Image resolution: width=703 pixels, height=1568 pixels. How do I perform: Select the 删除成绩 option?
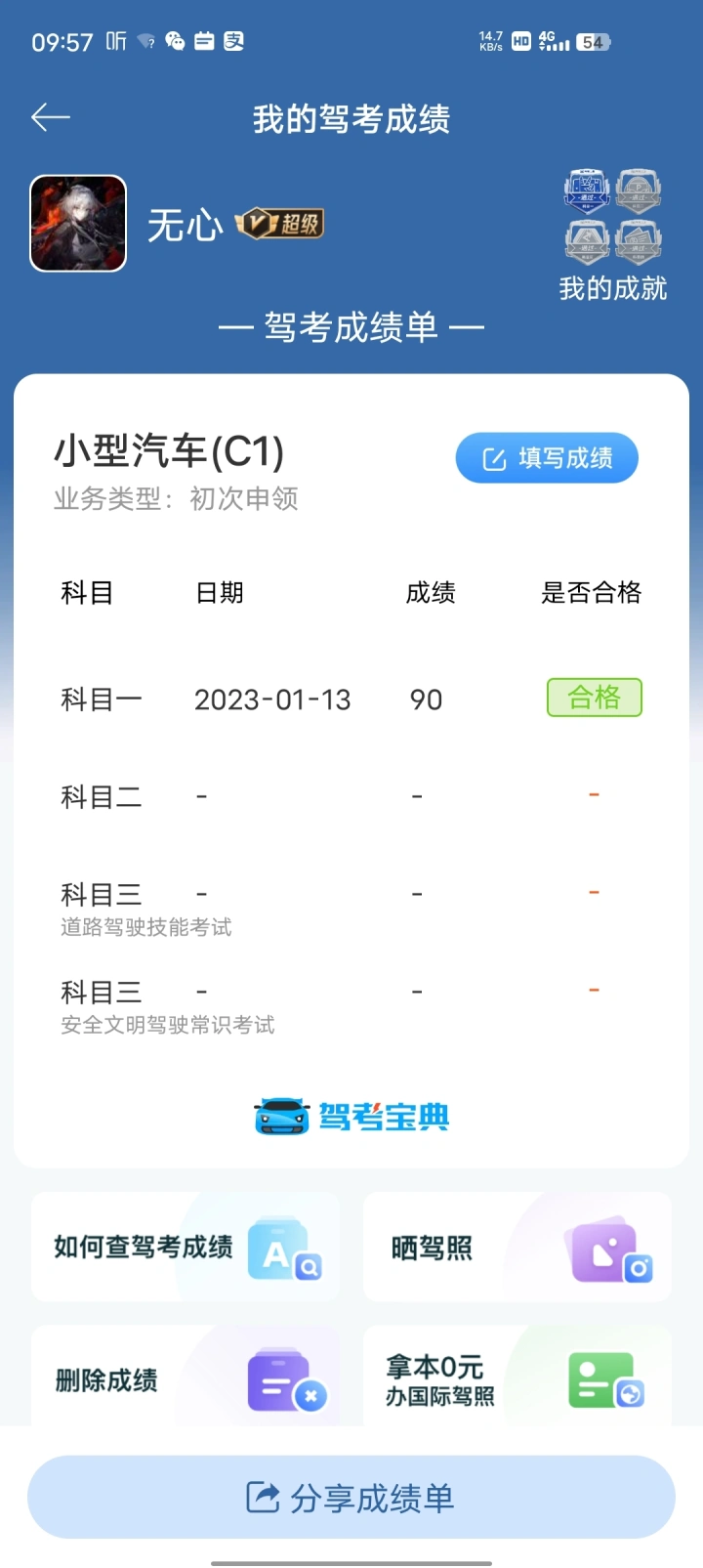pos(186,1377)
